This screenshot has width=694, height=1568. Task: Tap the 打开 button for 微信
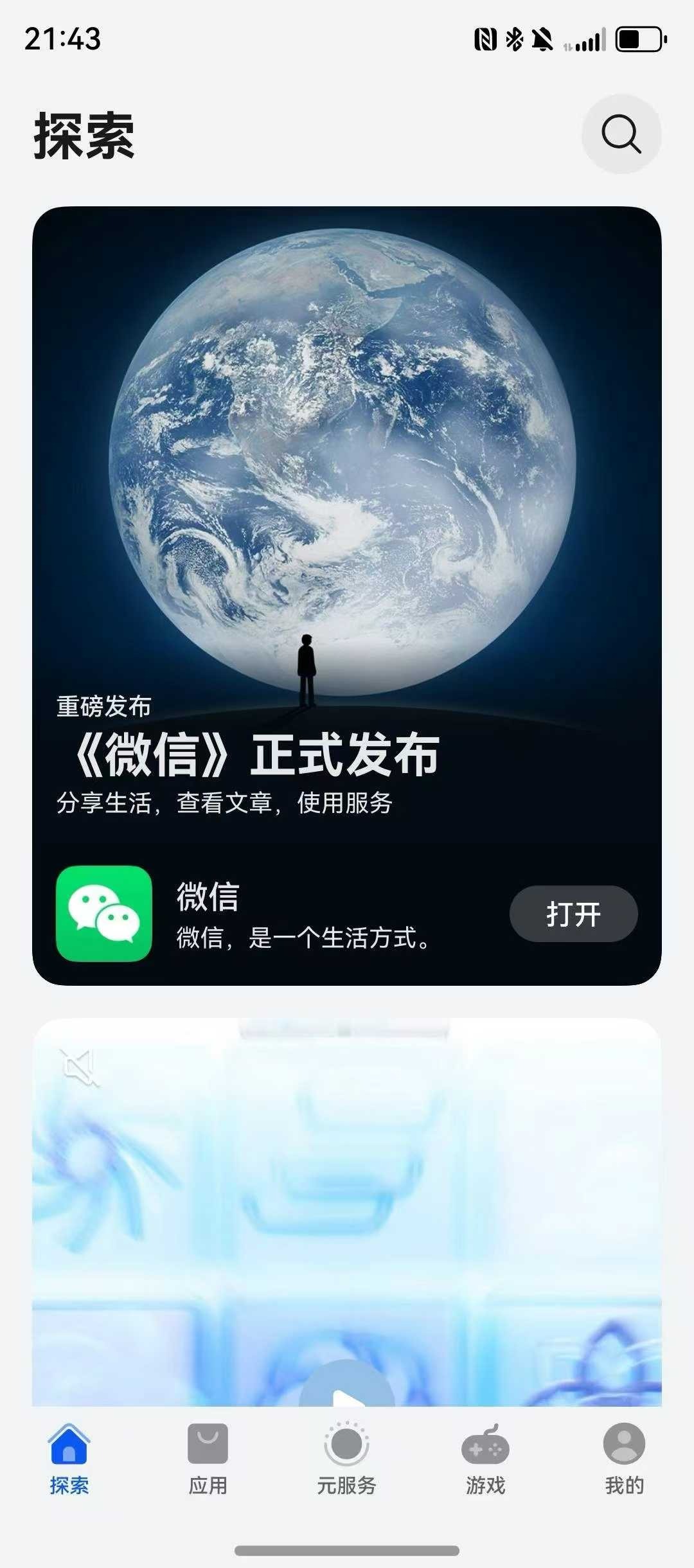click(573, 913)
